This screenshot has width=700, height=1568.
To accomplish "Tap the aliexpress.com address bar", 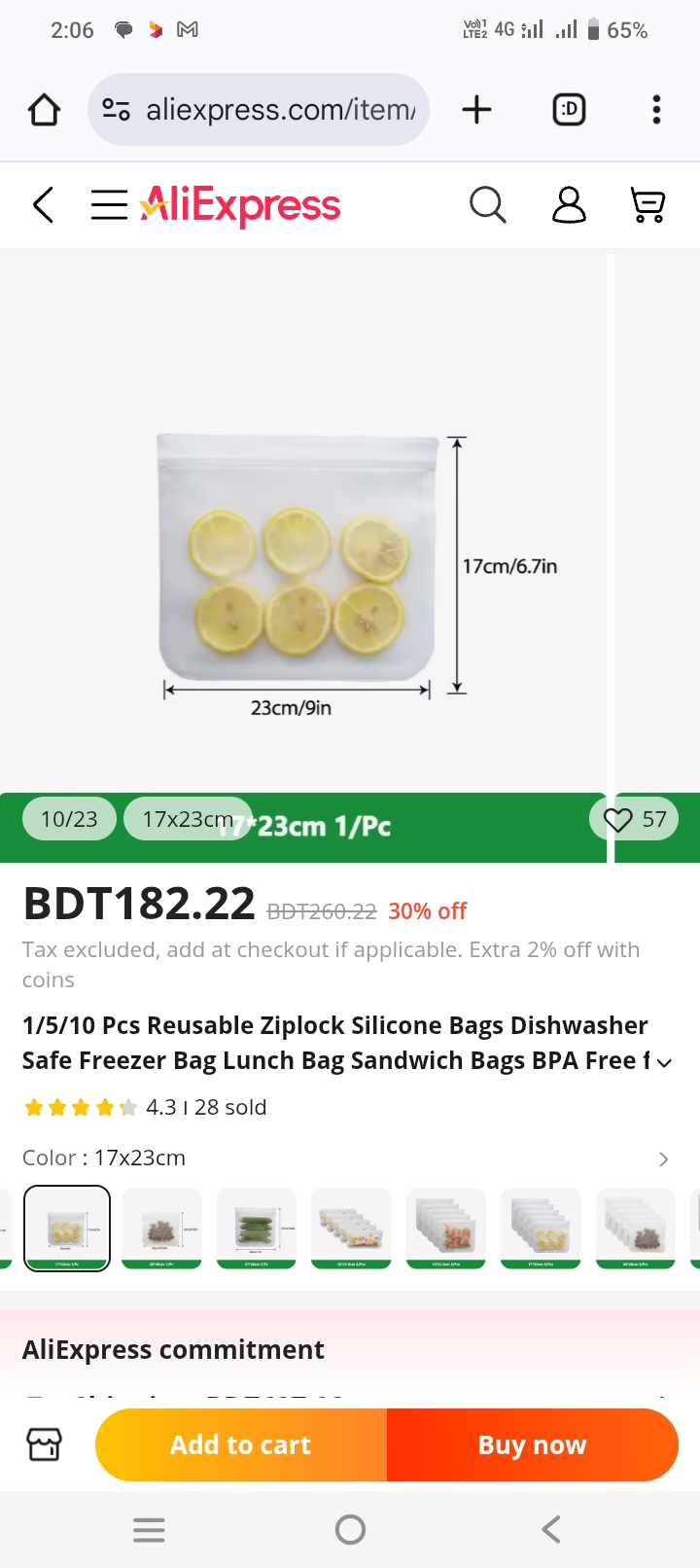I will coord(259,110).
